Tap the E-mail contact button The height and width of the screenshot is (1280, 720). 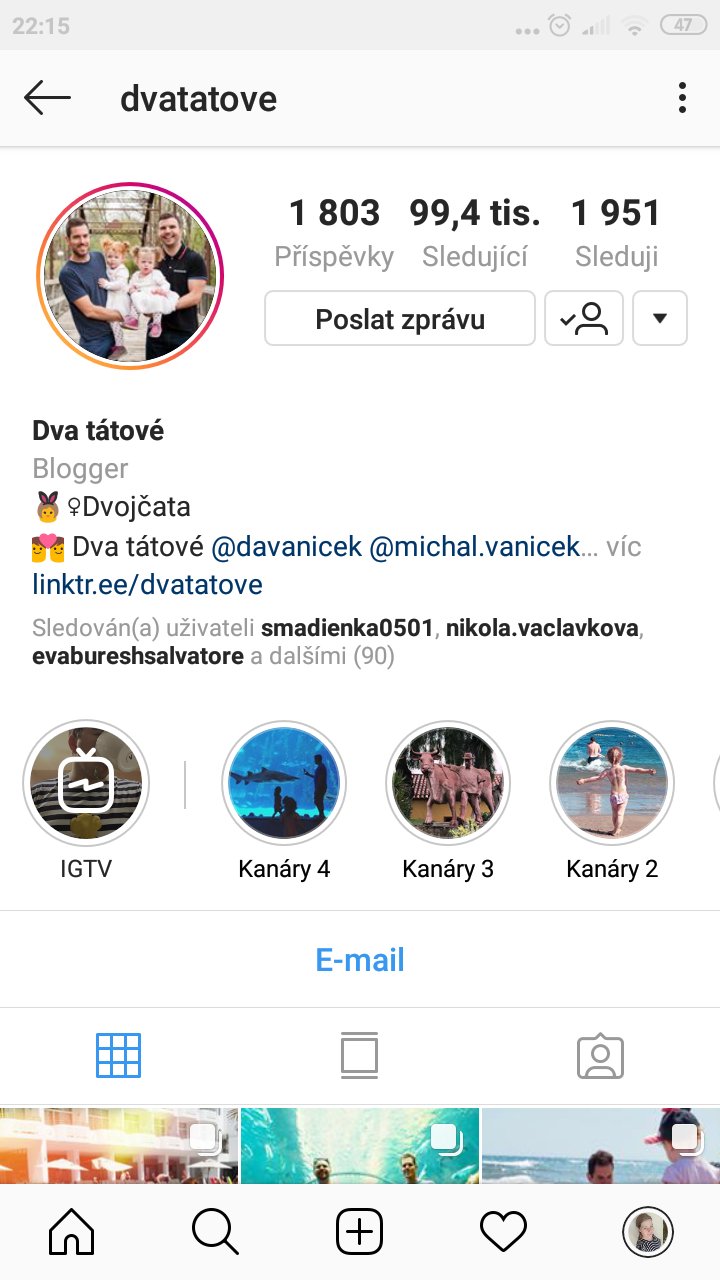[x=360, y=960]
